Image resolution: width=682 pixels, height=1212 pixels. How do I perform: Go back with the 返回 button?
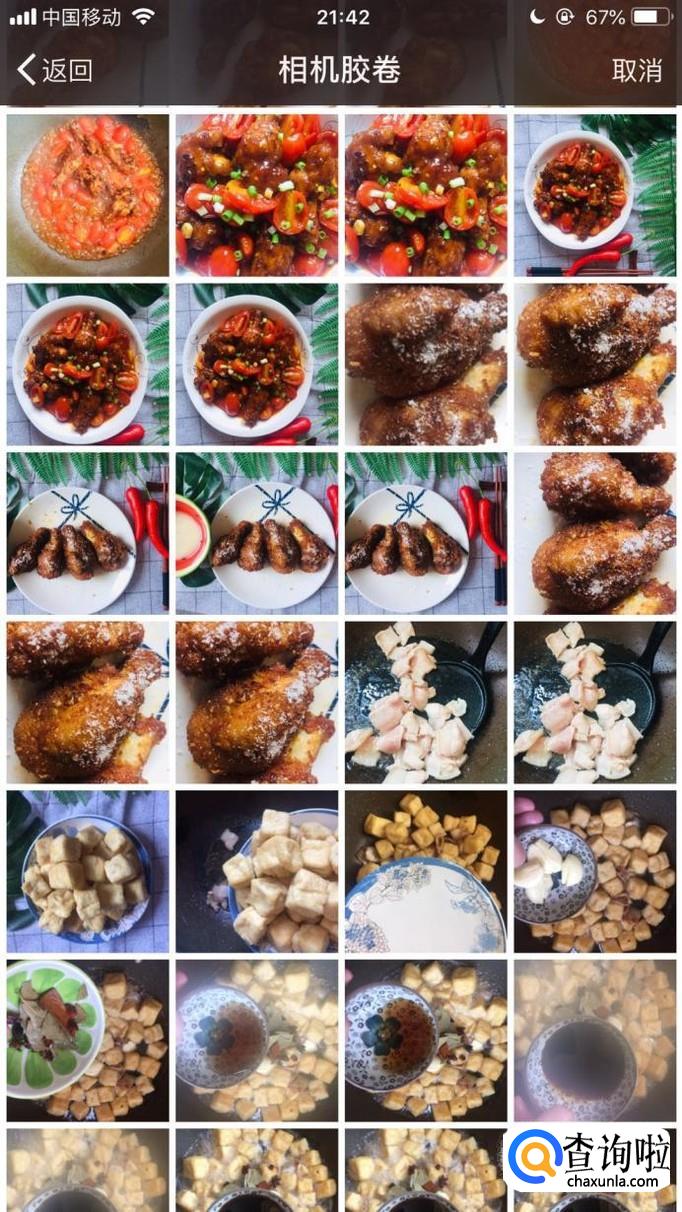[55, 70]
